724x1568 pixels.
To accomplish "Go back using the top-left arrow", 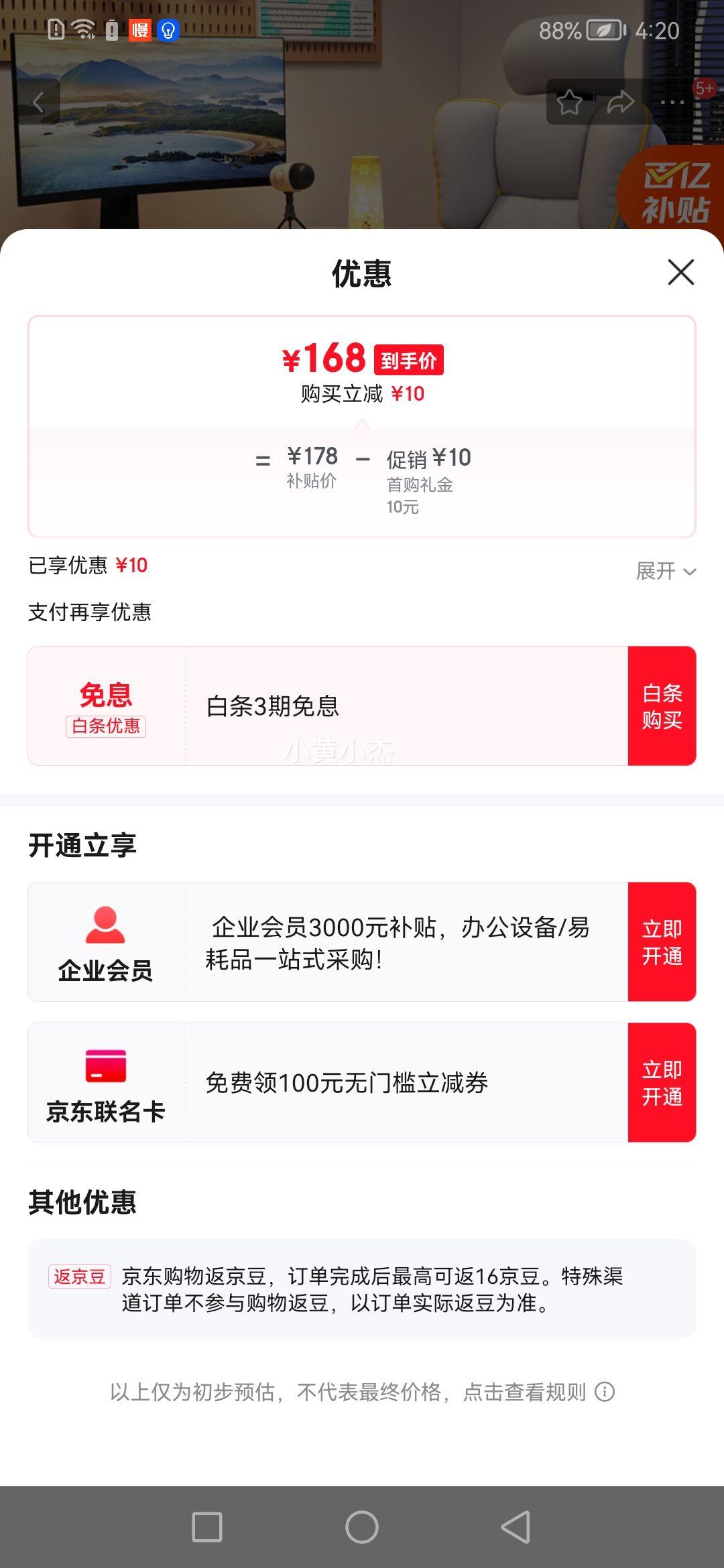I will pyautogui.click(x=39, y=102).
